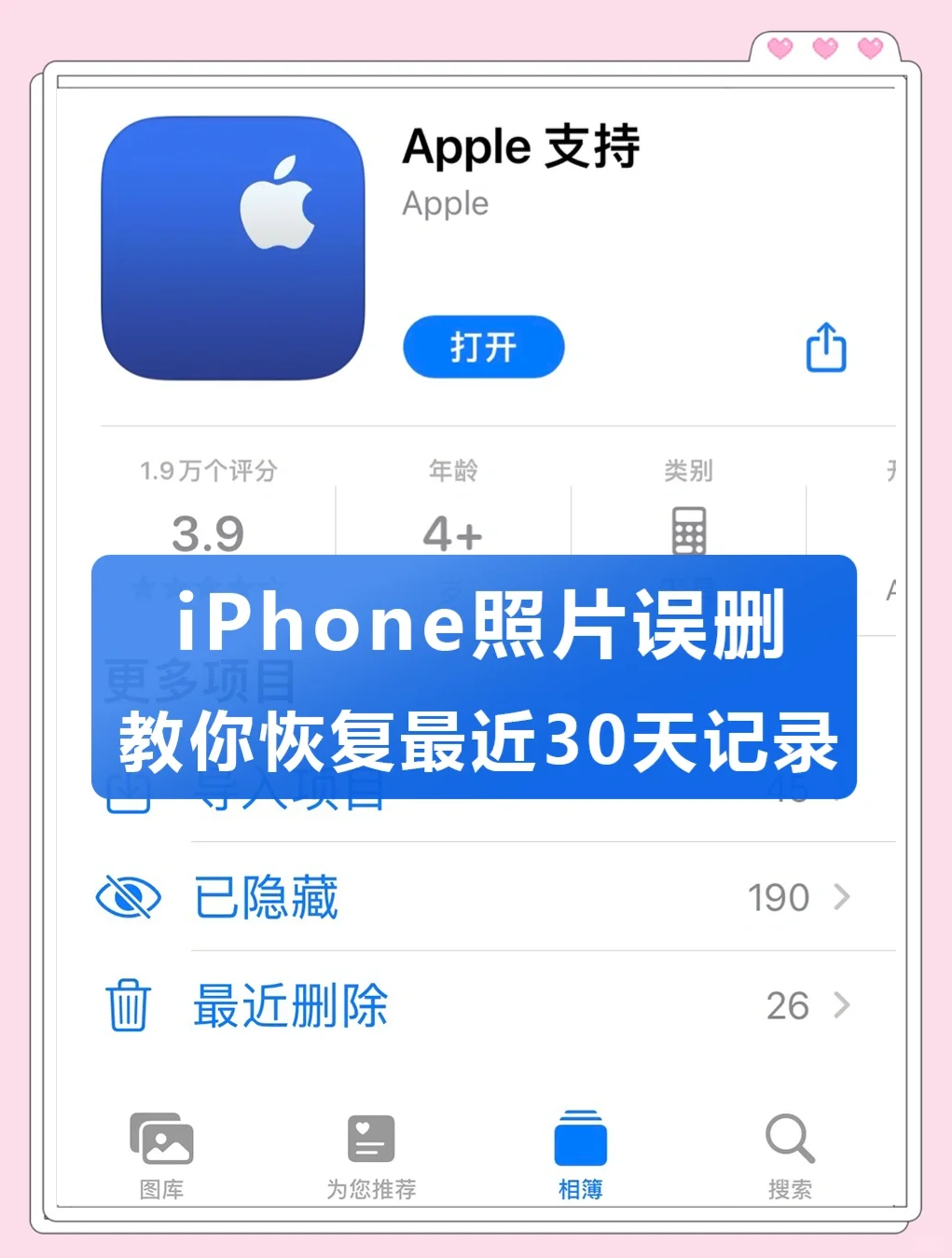Tap the Apple developer name link
This screenshot has height=1258, width=952.
pos(445,204)
